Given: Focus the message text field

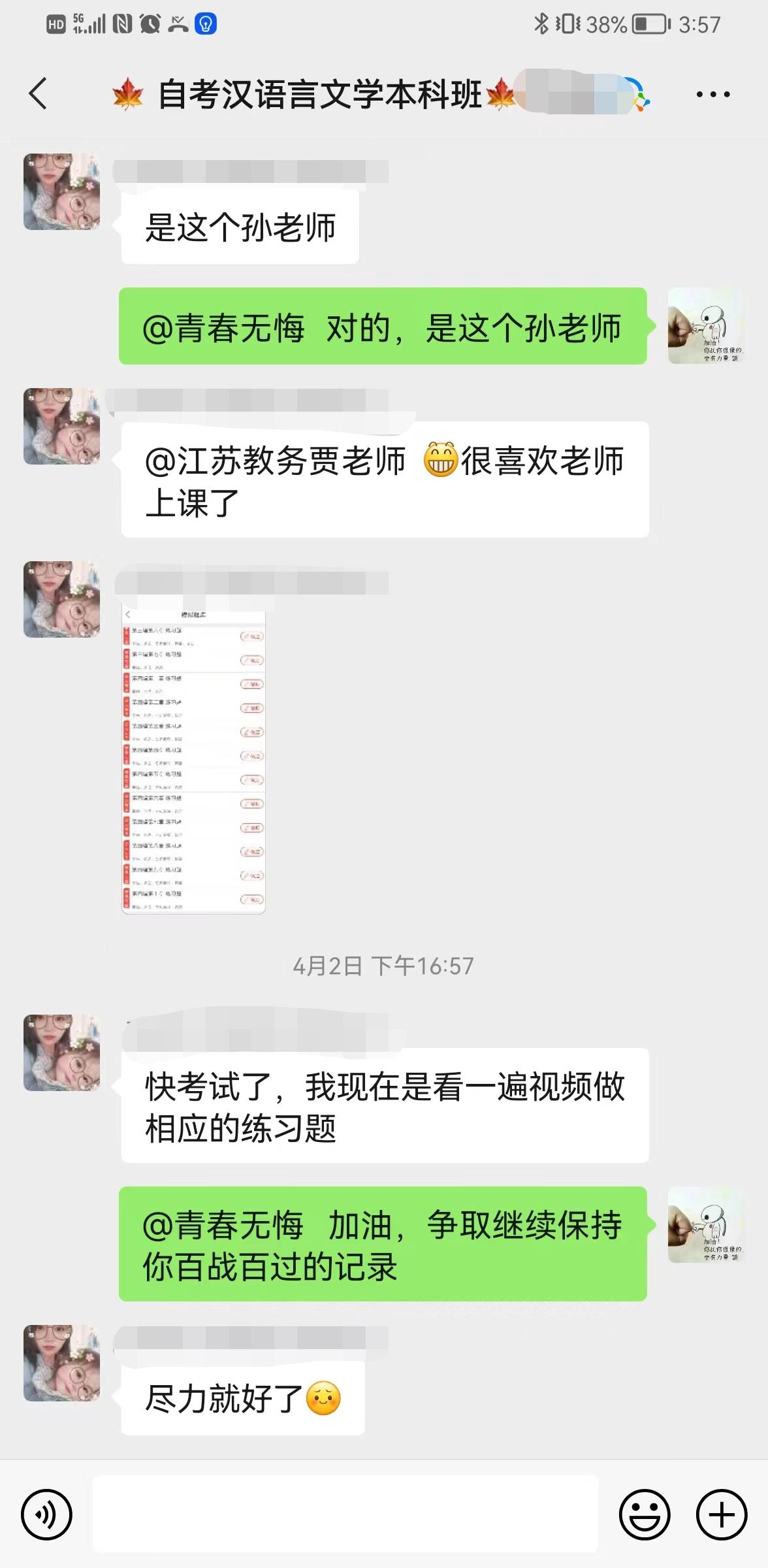Looking at the screenshot, I should pyautogui.click(x=345, y=1513).
